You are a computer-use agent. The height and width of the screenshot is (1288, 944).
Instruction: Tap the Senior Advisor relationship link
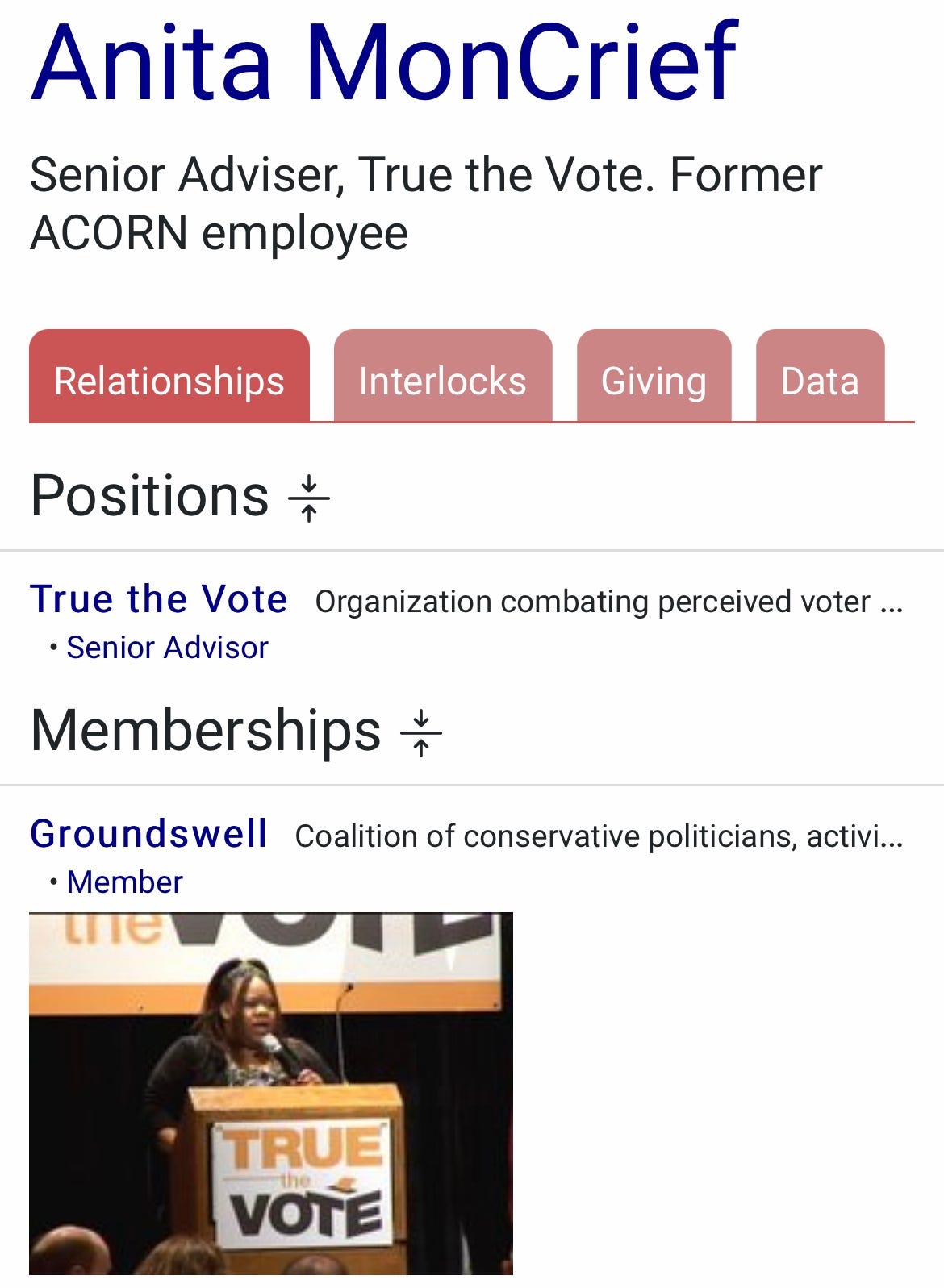pos(167,648)
